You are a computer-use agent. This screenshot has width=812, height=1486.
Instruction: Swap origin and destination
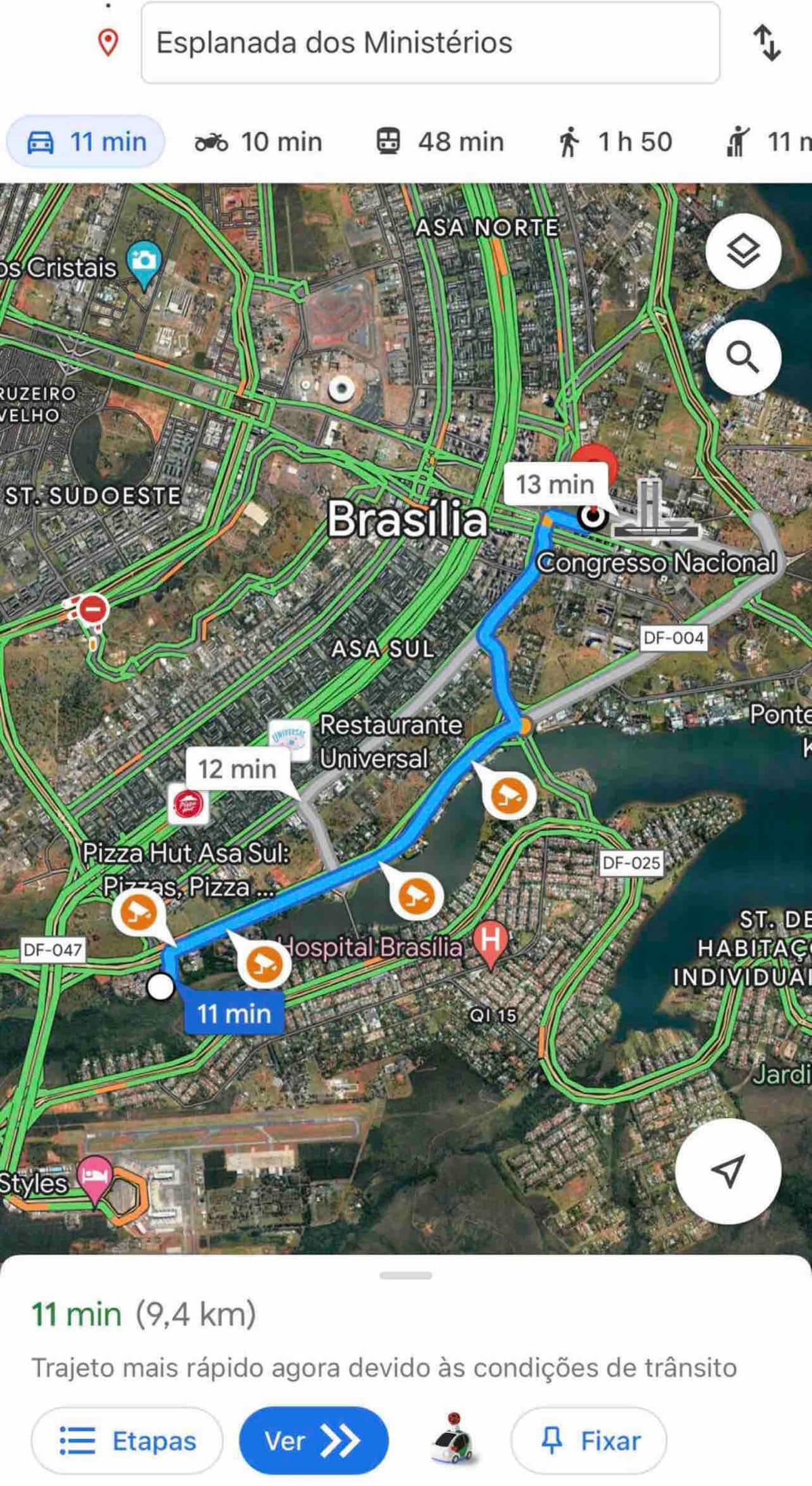click(x=767, y=43)
